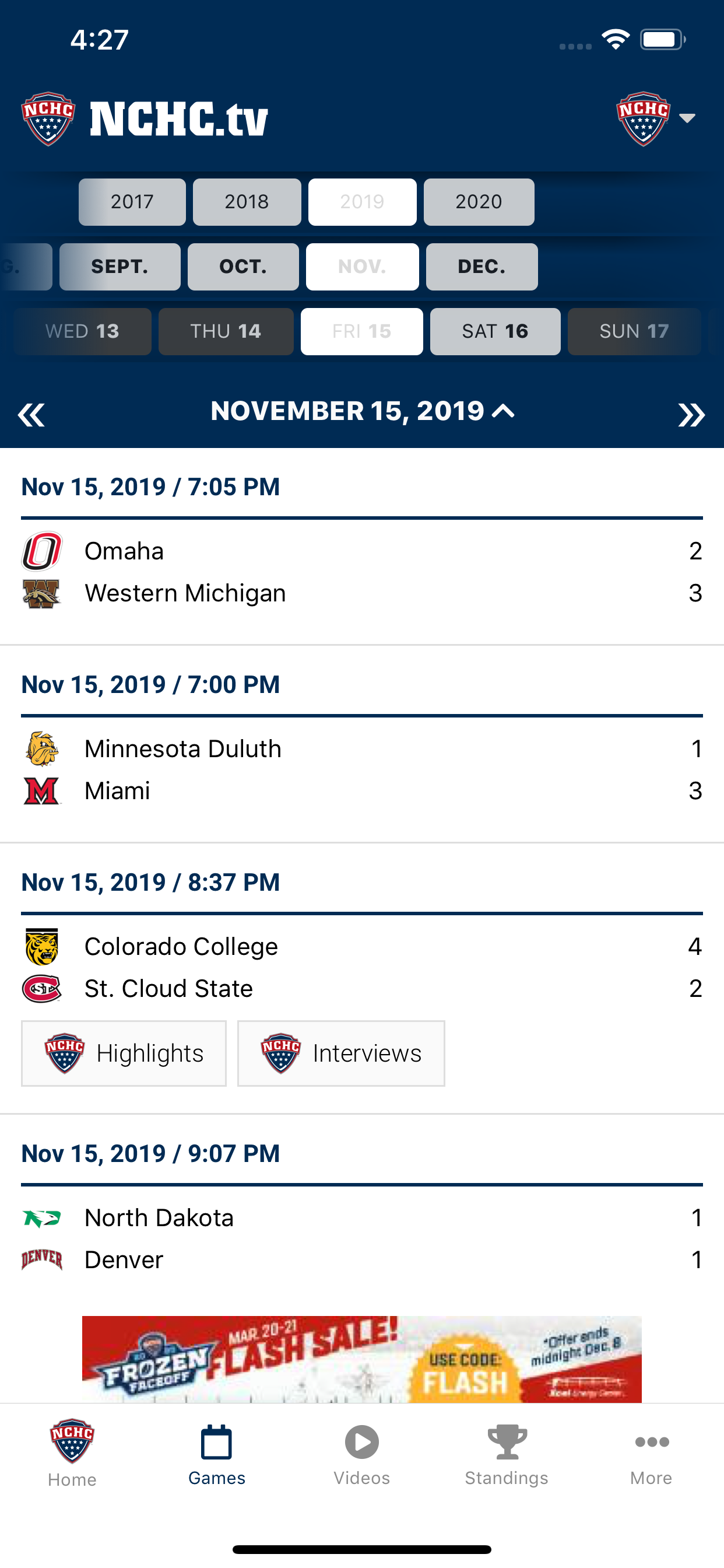Viewport: 724px width, 1568px height.
Task: Choose year 2020
Action: click(x=479, y=201)
